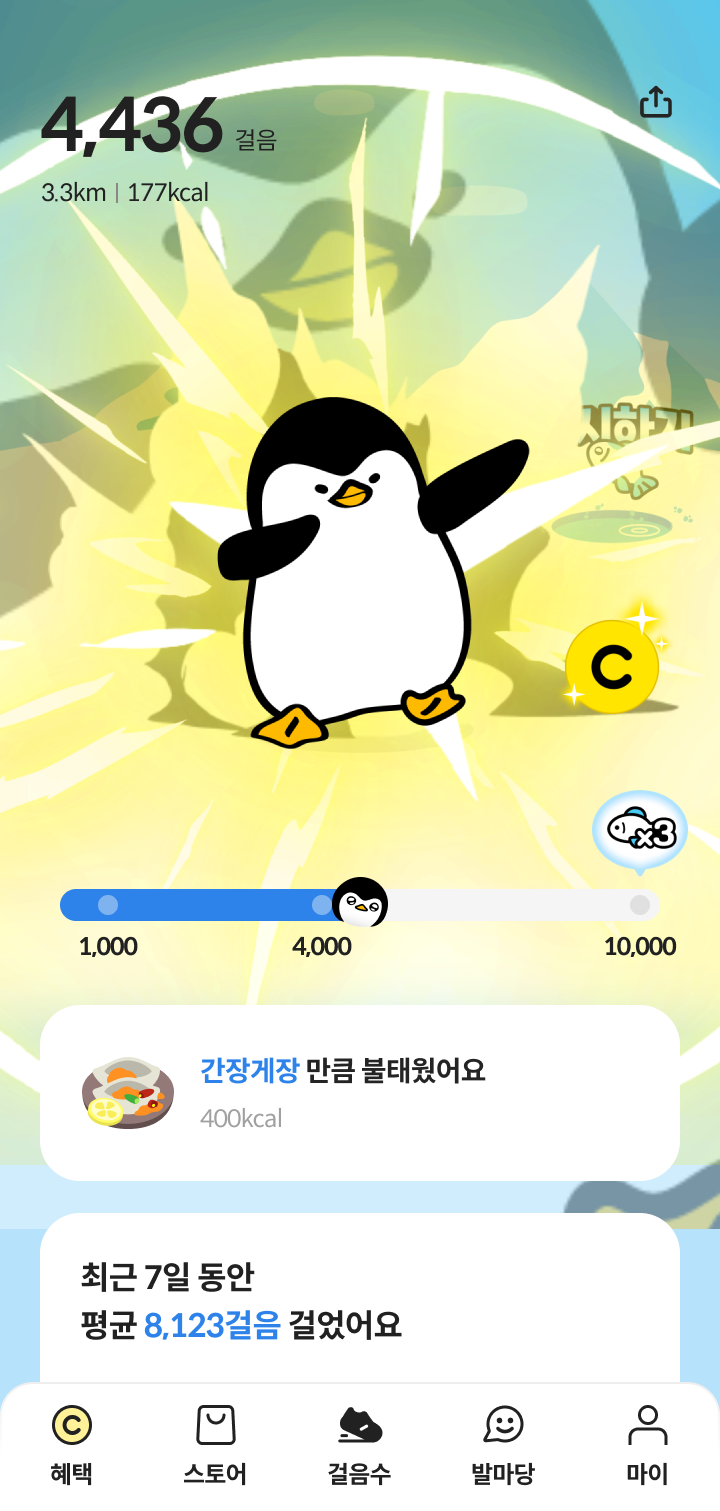Open the 마이 profile tab
This screenshot has width=720, height=1511.
[647, 1442]
